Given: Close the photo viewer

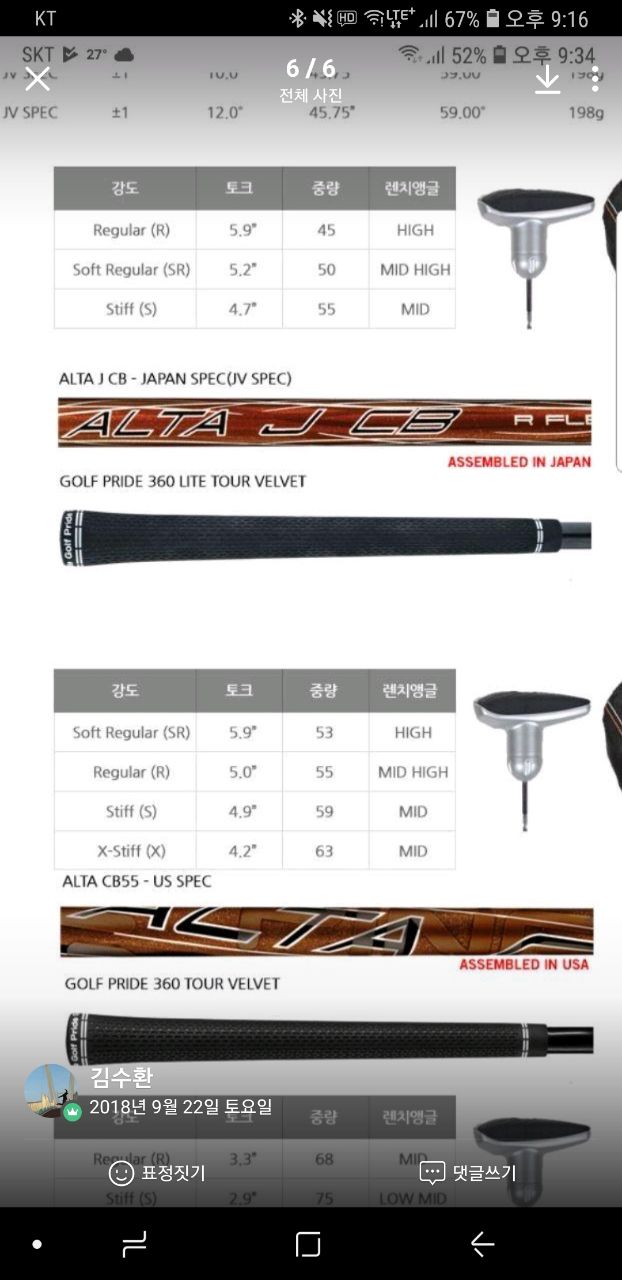Looking at the screenshot, I should click(x=37, y=80).
